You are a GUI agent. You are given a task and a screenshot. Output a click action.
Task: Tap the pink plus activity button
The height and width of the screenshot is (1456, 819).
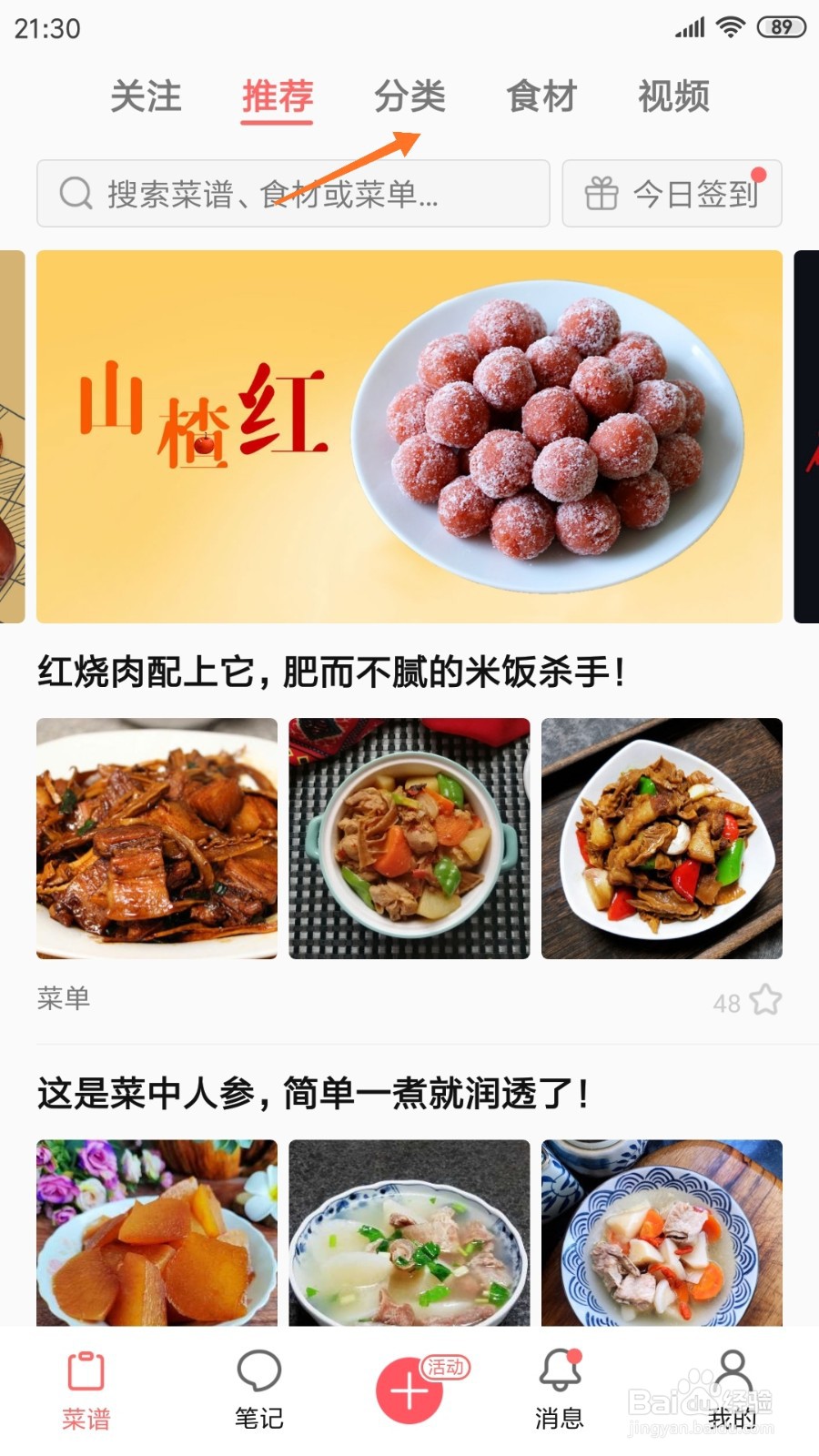click(x=409, y=1390)
